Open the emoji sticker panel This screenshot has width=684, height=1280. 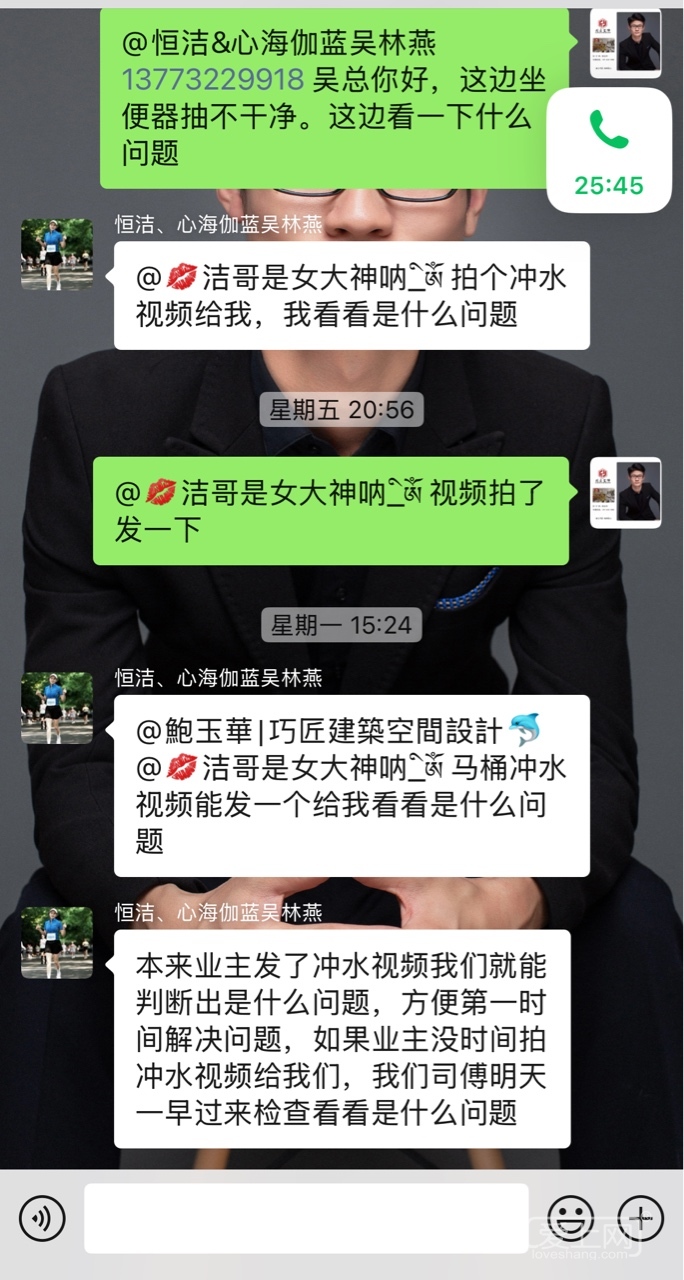(571, 1218)
